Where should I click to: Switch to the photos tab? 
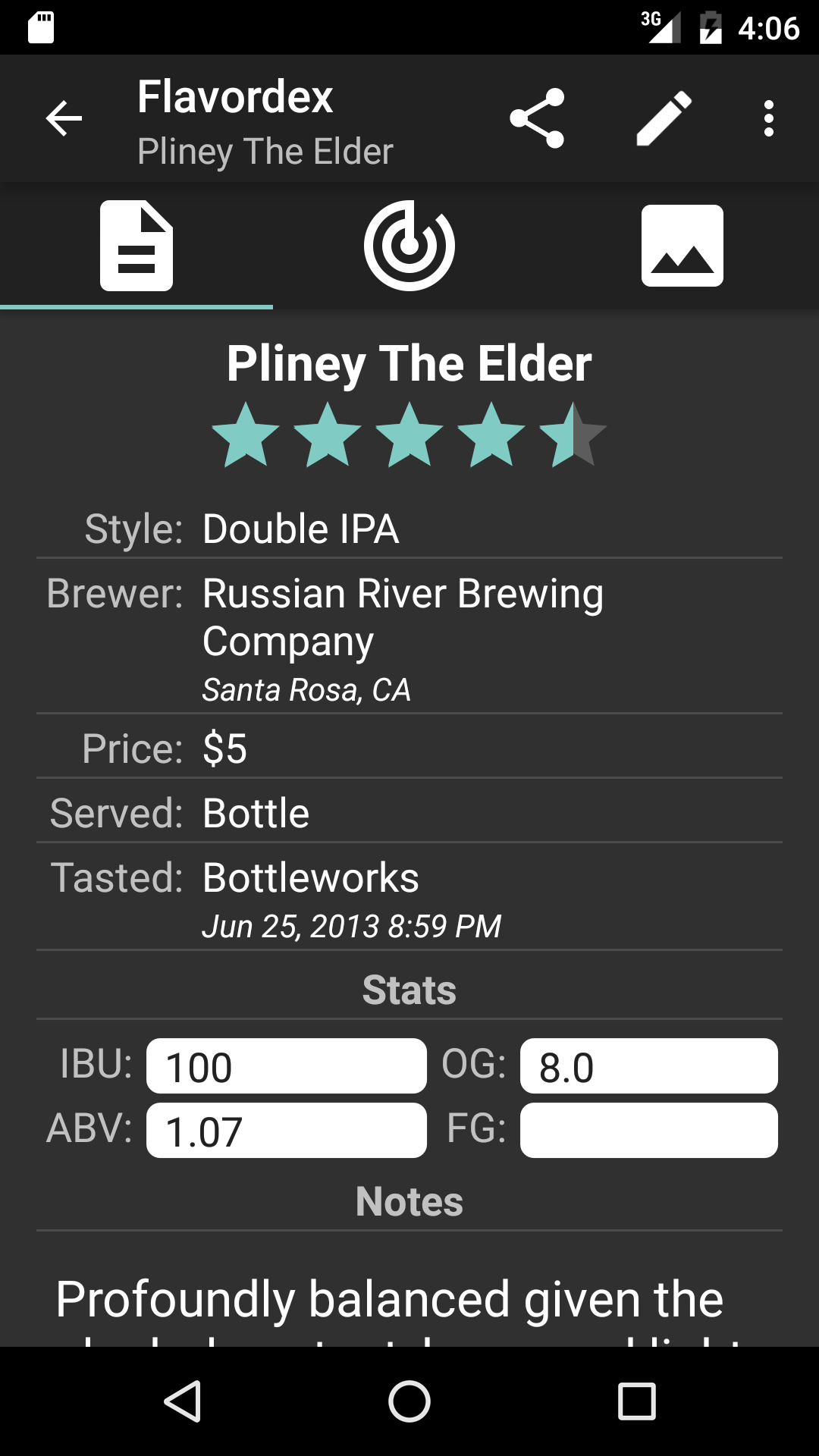coord(682,246)
